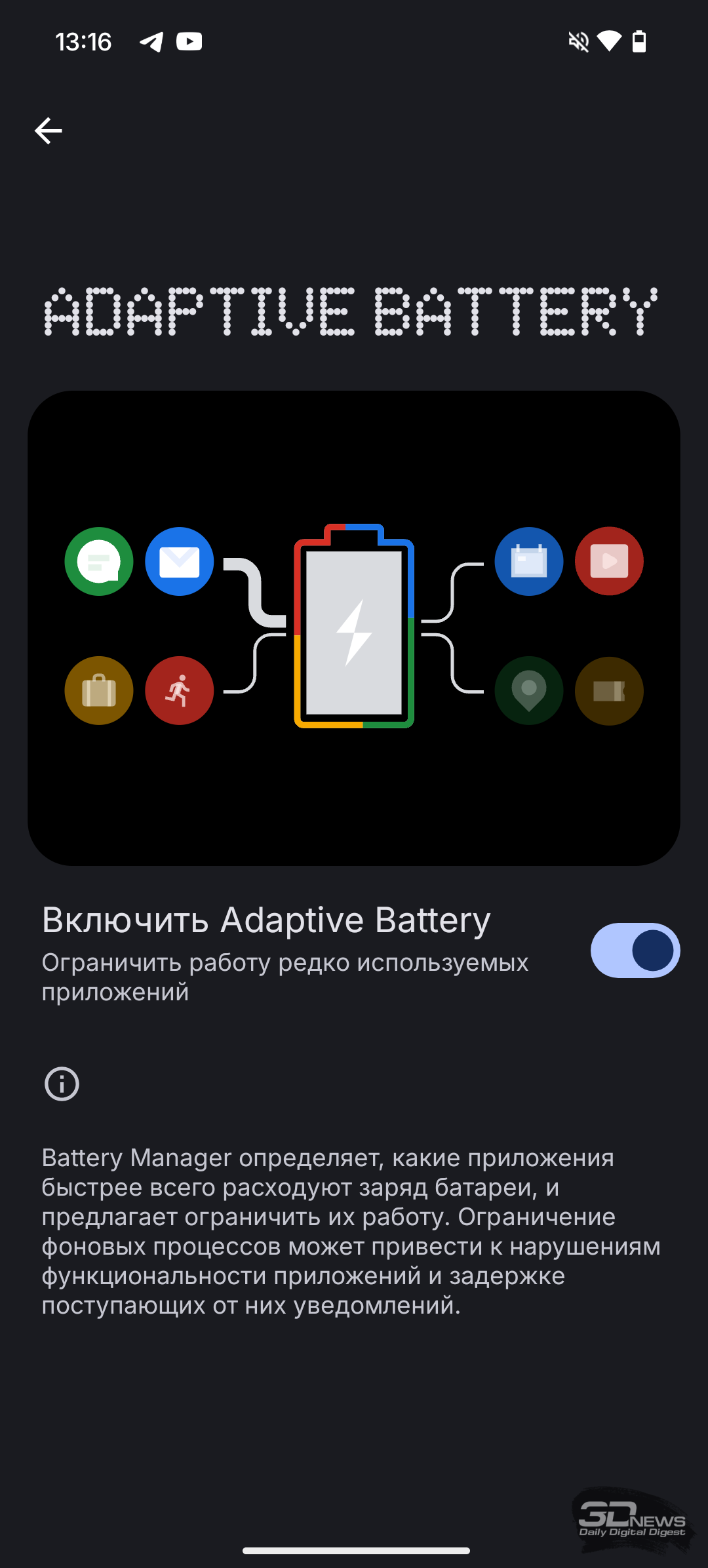Disable the Adaptive Battery switch

[635, 950]
